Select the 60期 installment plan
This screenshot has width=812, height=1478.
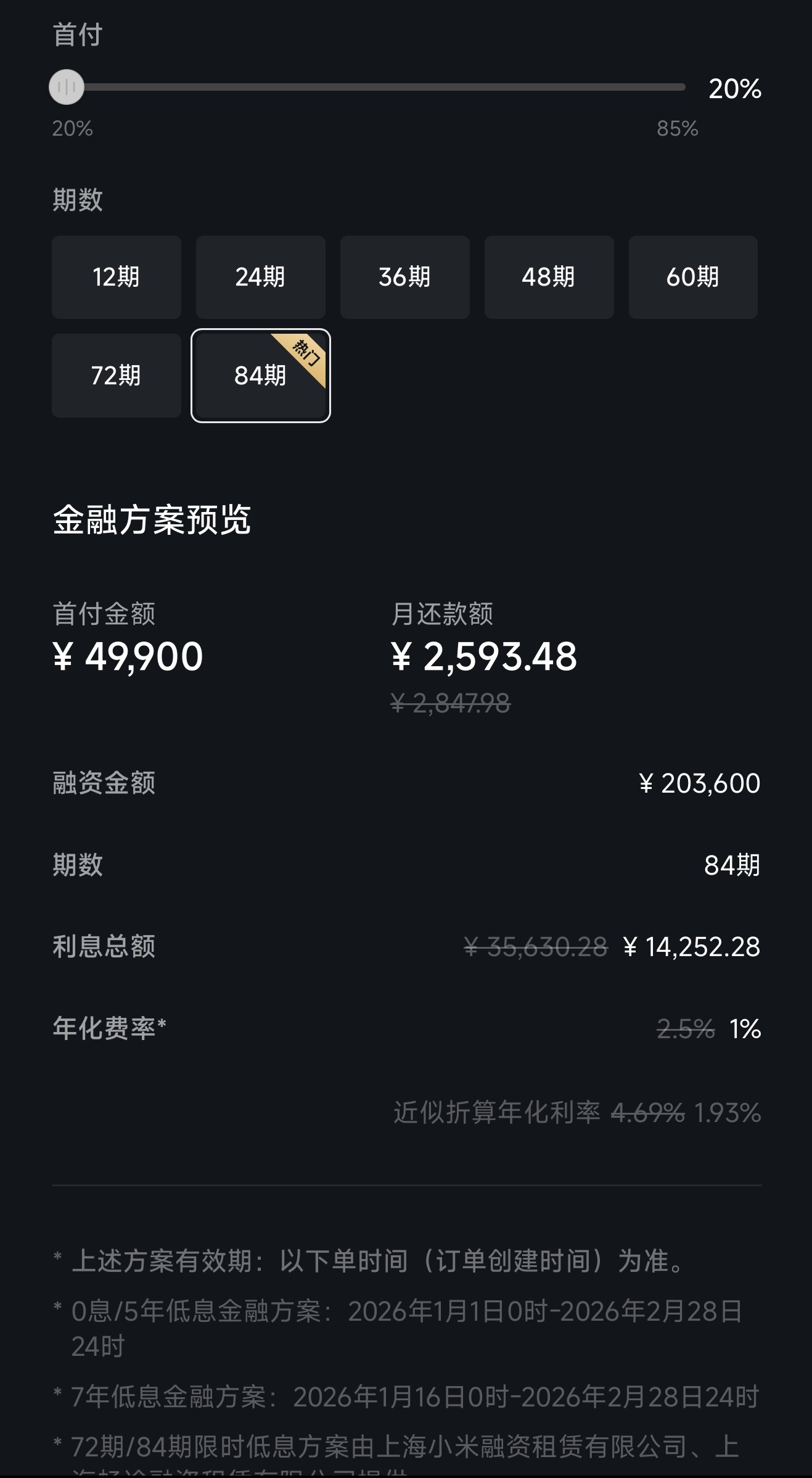(692, 278)
